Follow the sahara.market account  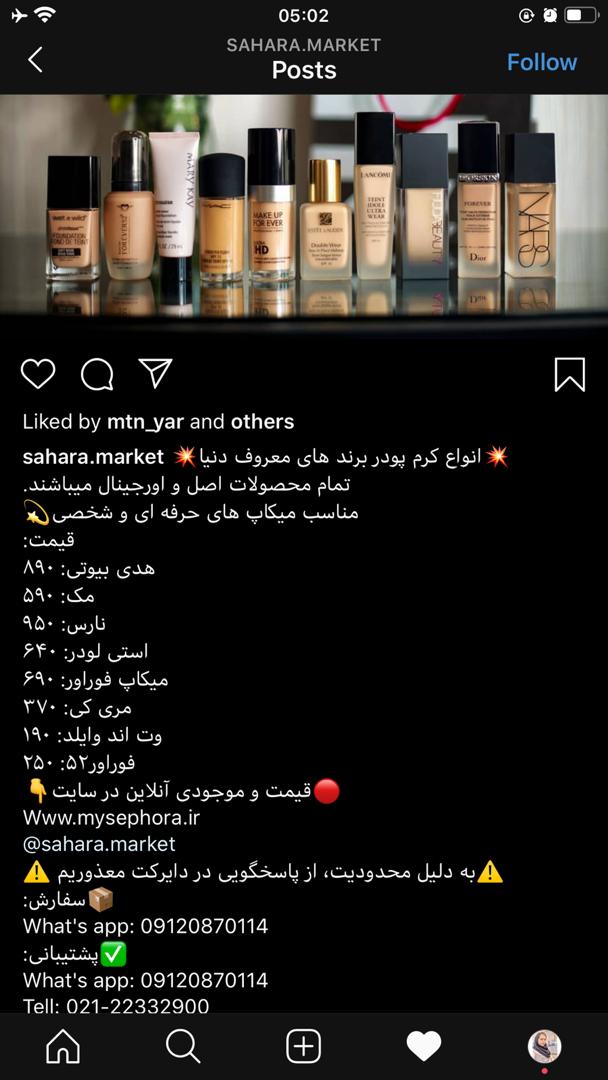[x=541, y=62]
